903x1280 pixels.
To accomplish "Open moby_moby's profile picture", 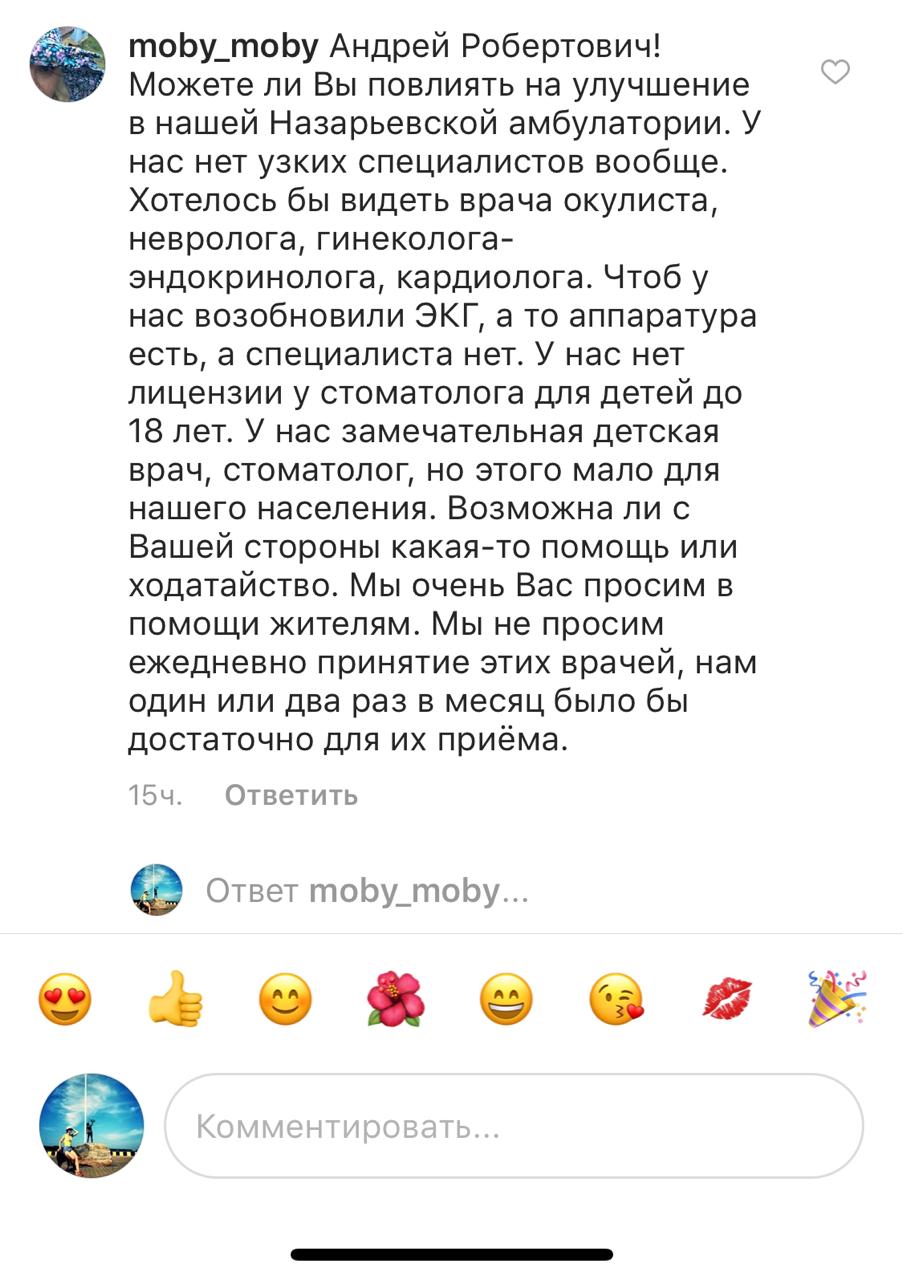I will pyautogui.click(x=68, y=64).
